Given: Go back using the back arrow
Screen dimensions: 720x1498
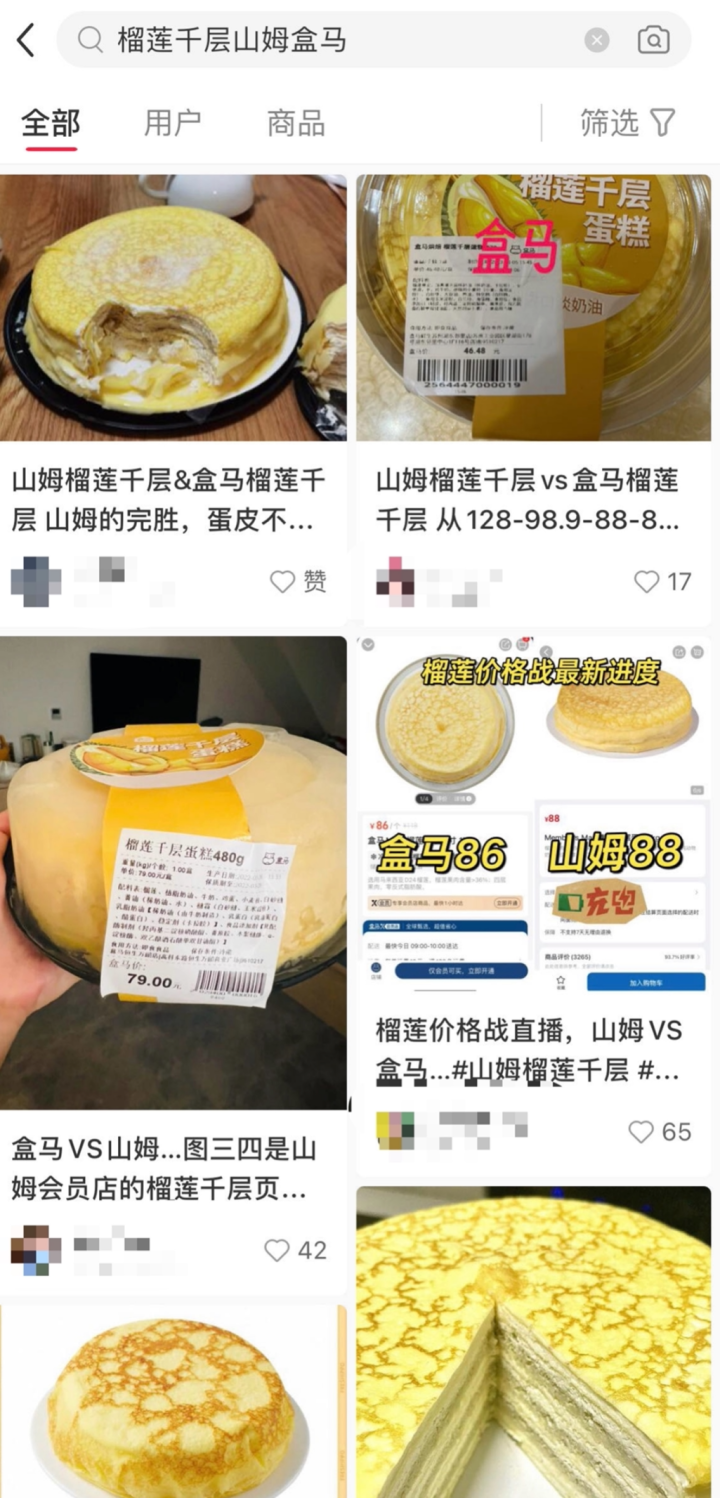Looking at the screenshot, I should tap(27, 41).
